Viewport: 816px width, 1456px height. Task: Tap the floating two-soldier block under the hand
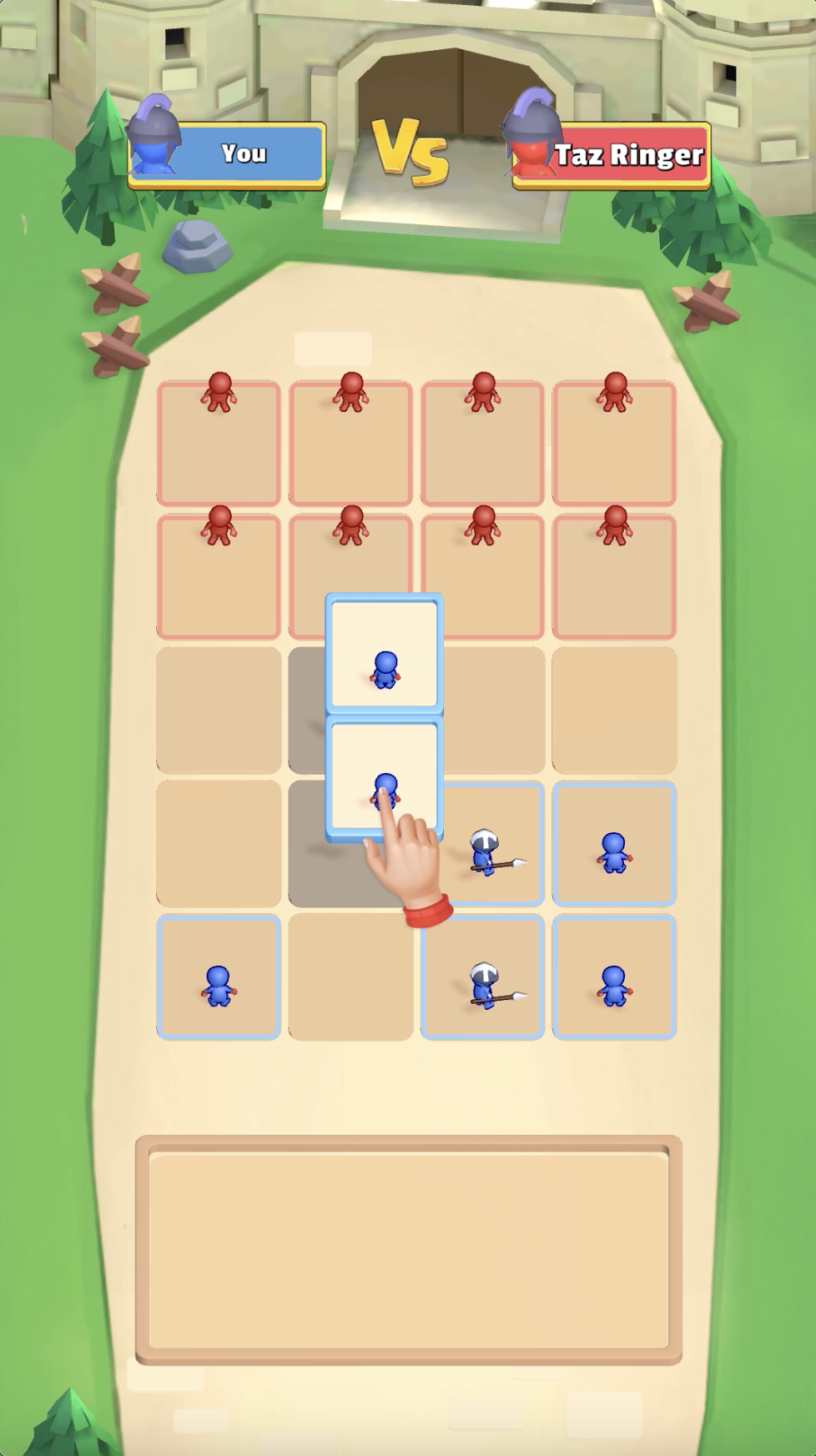pos(384,717)
